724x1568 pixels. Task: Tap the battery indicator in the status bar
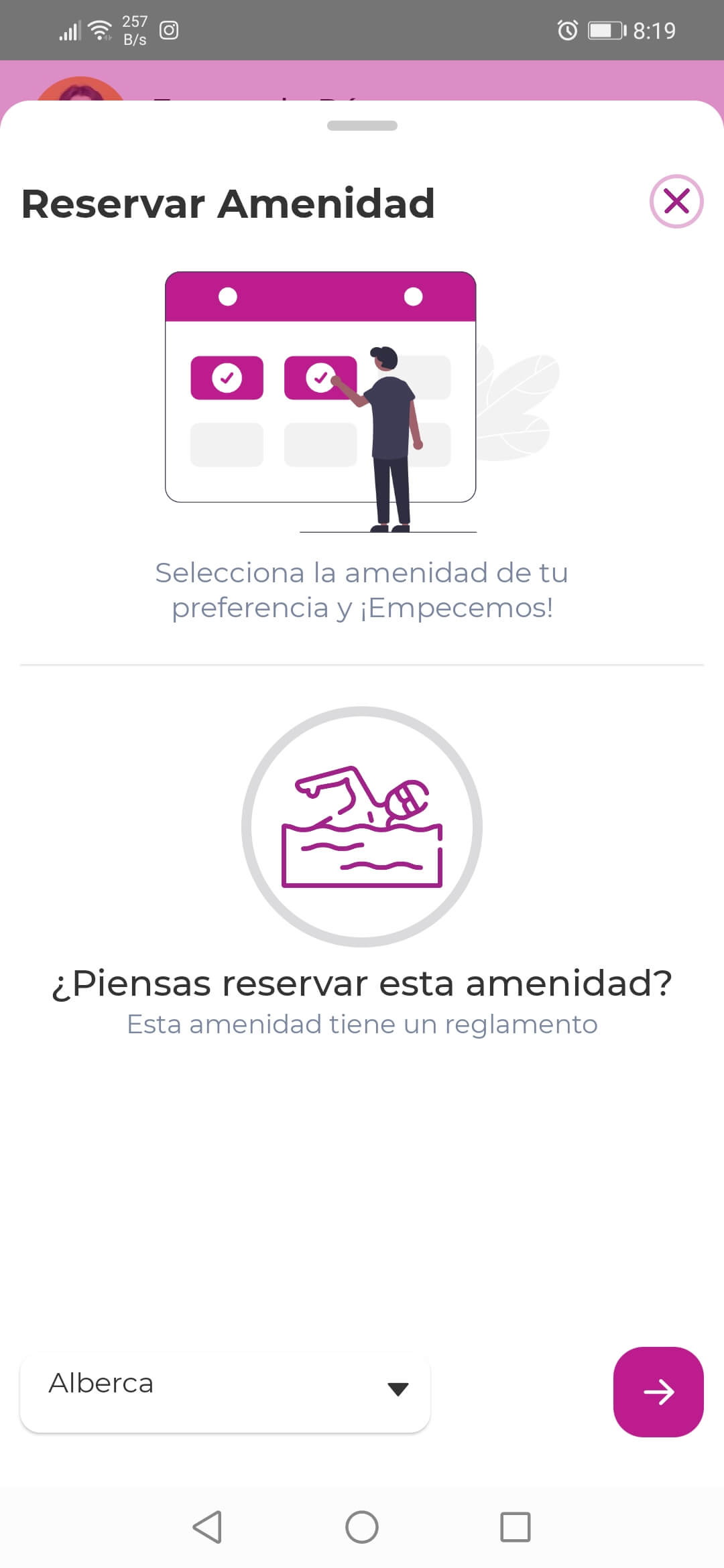pos(604,29)
